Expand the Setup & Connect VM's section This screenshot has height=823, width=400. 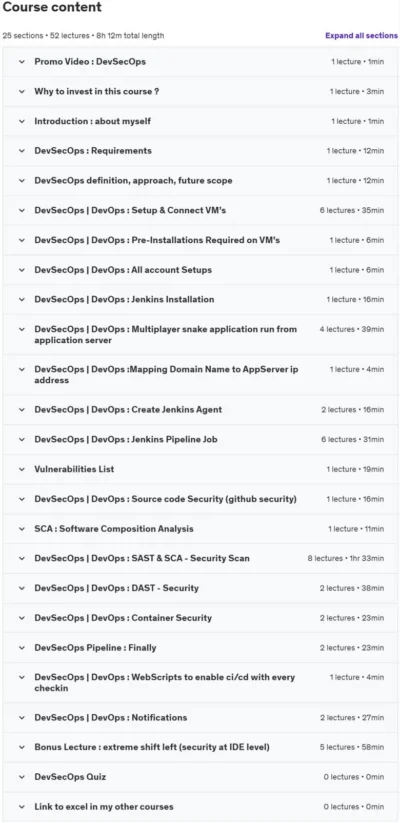pos(200,210)
